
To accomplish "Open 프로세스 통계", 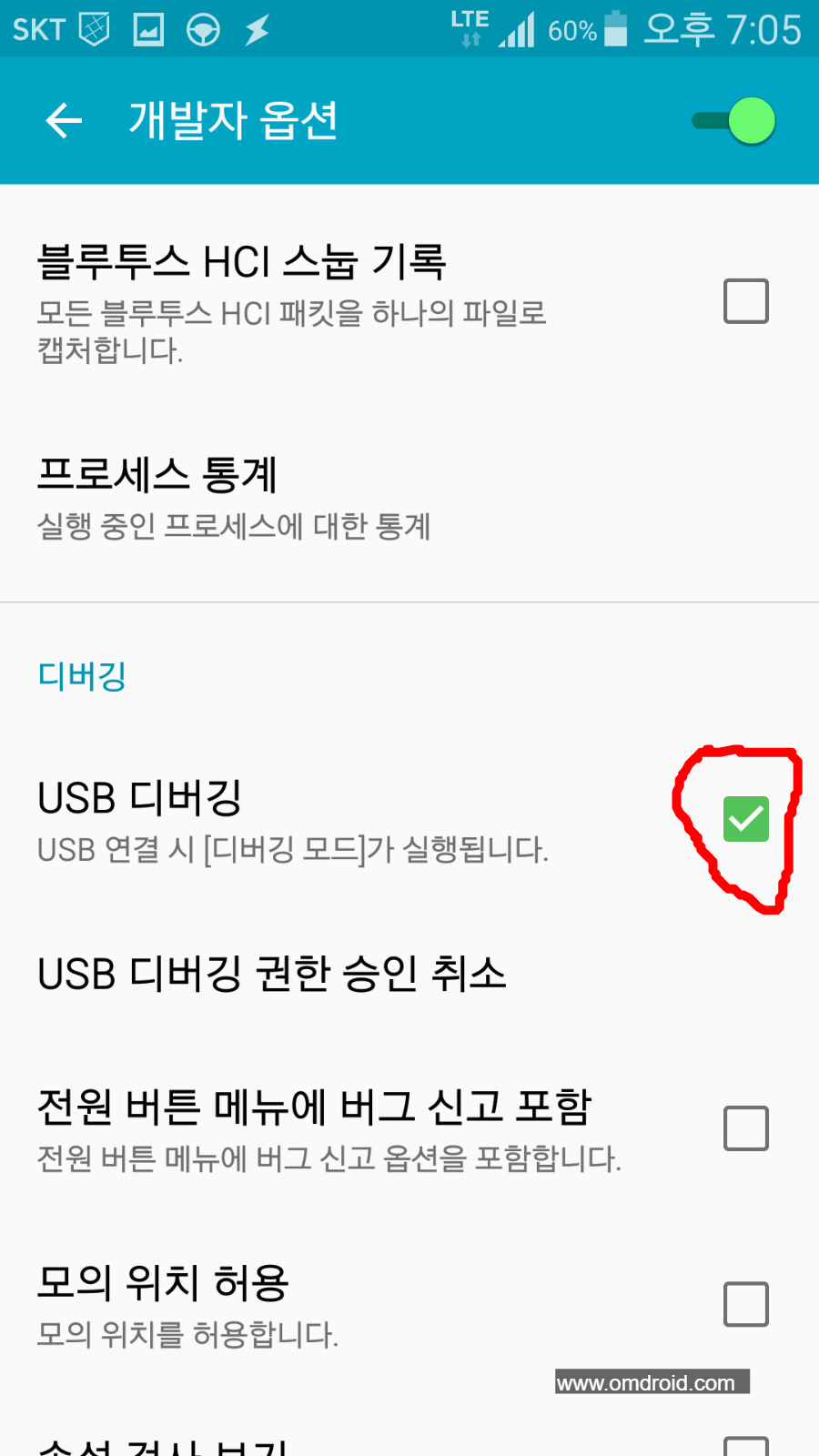I will [409, 499].
